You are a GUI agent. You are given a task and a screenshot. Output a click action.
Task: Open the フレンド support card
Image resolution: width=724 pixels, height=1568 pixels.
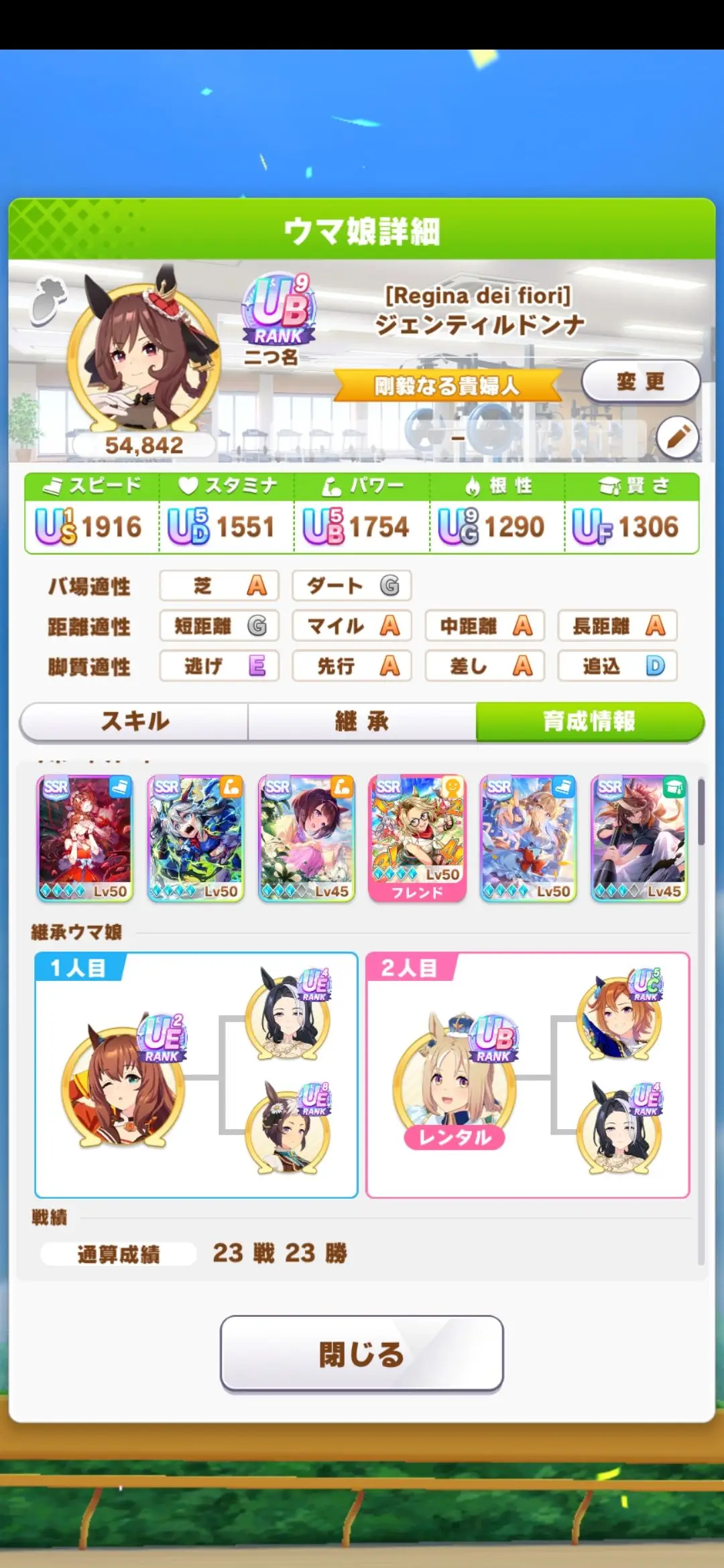click(417, 839)
